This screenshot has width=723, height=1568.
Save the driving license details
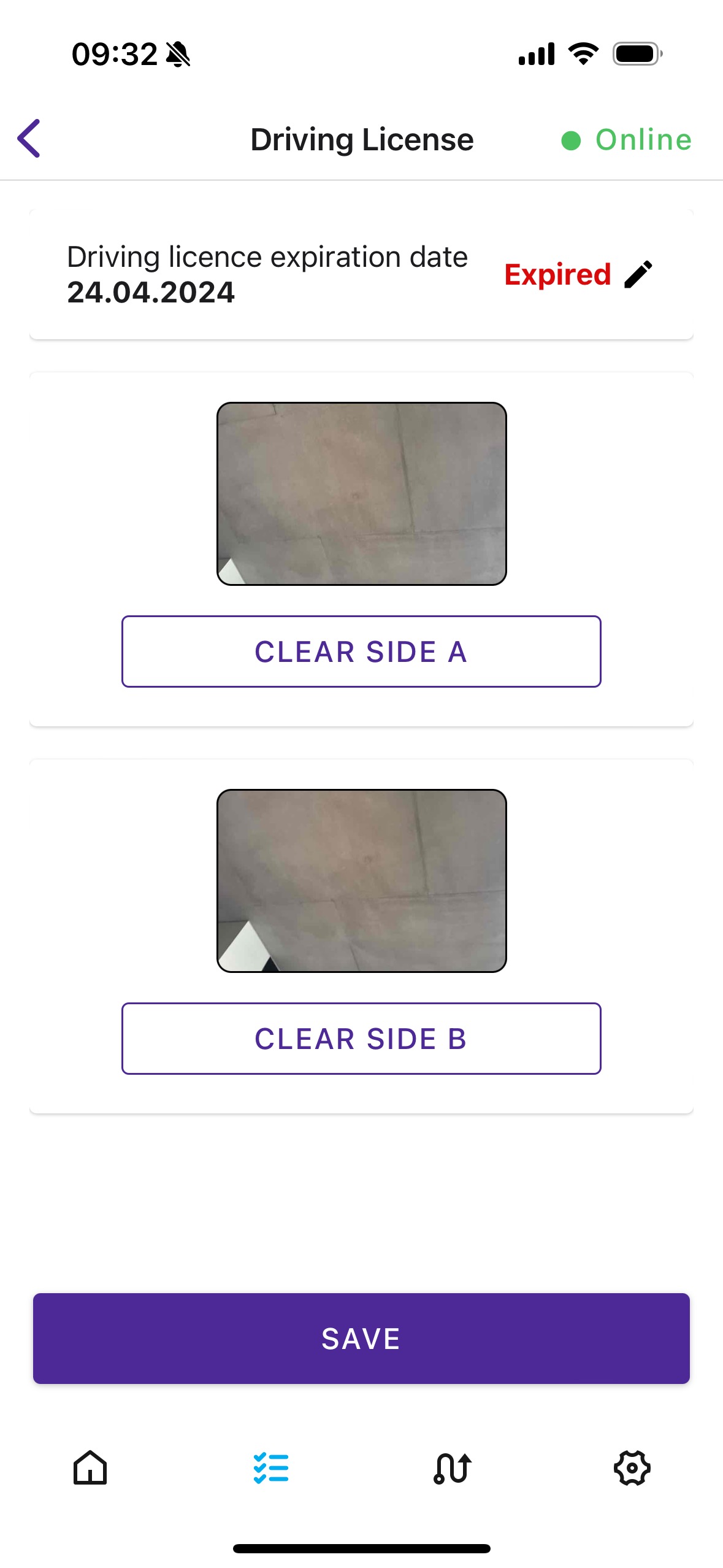tap(361, 1338)
